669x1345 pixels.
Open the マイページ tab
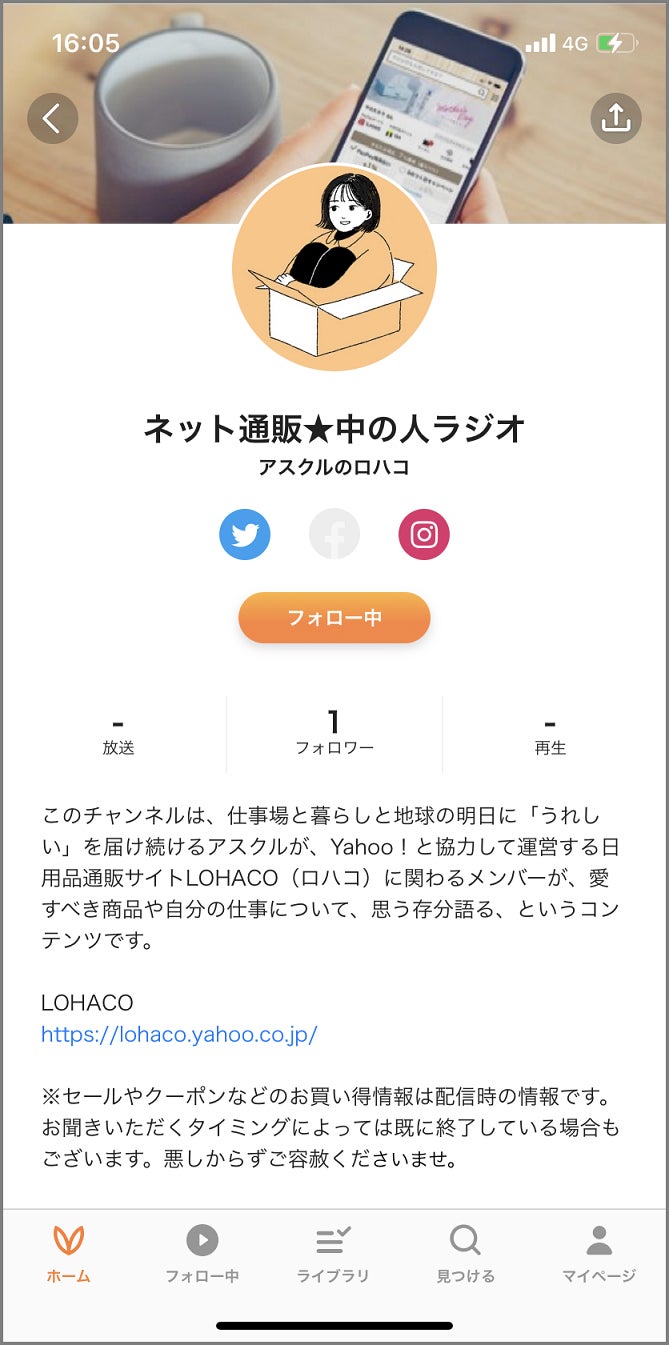(x=598, y=1254)
